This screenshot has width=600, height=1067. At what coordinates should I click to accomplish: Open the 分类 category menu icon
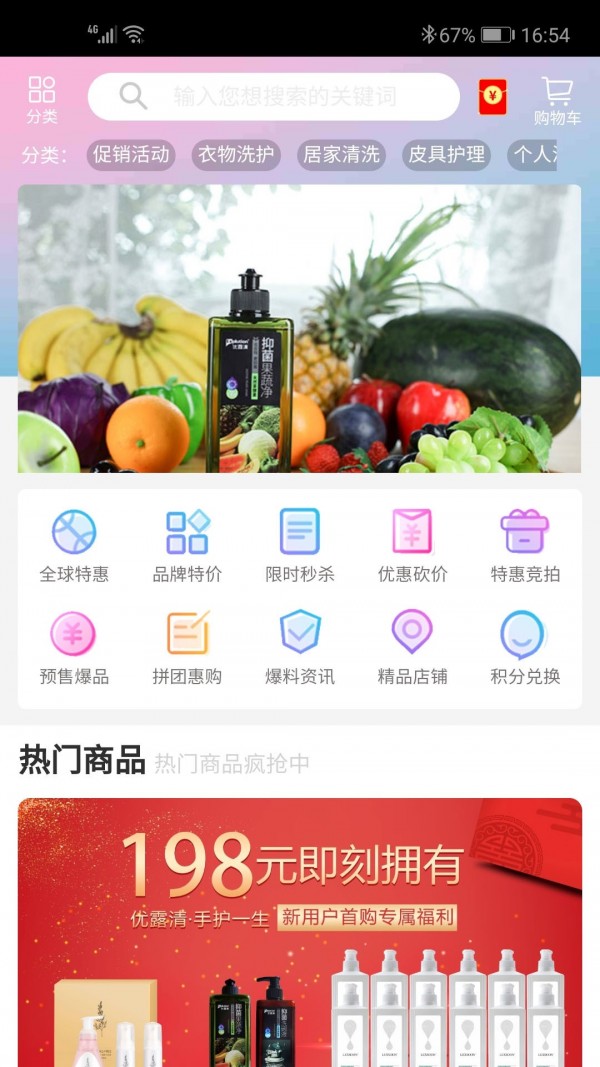42,99
